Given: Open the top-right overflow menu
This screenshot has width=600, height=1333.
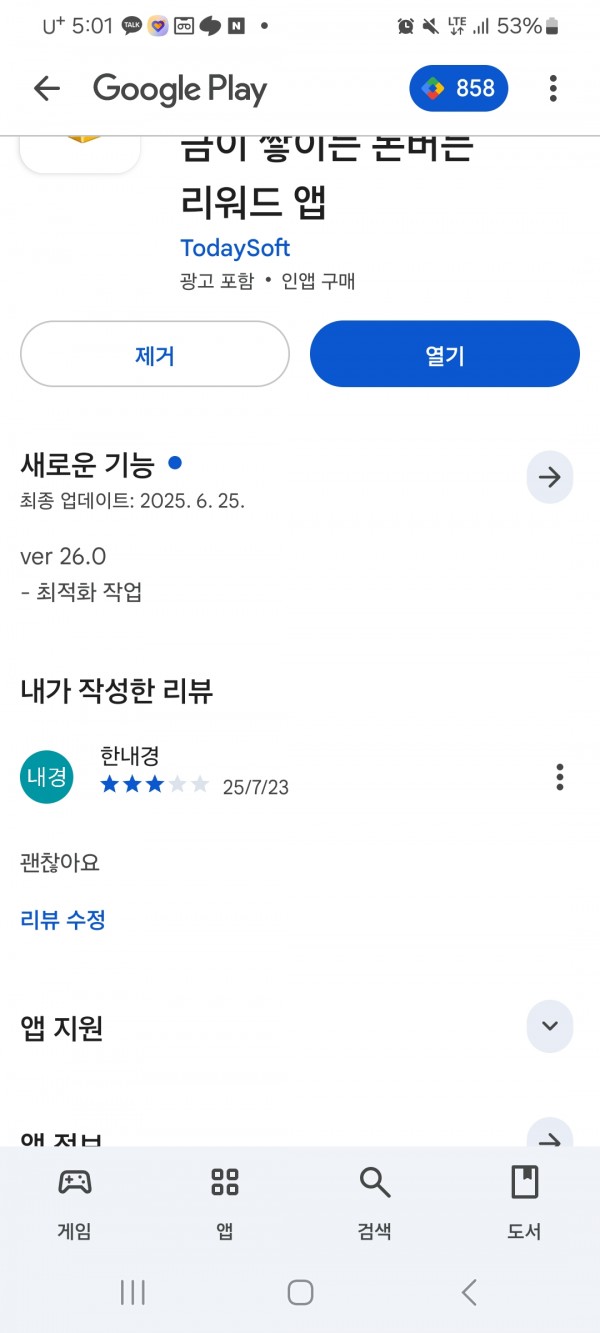Looking at the screenshot, I should pyautogui.click(x=553, y=88).
